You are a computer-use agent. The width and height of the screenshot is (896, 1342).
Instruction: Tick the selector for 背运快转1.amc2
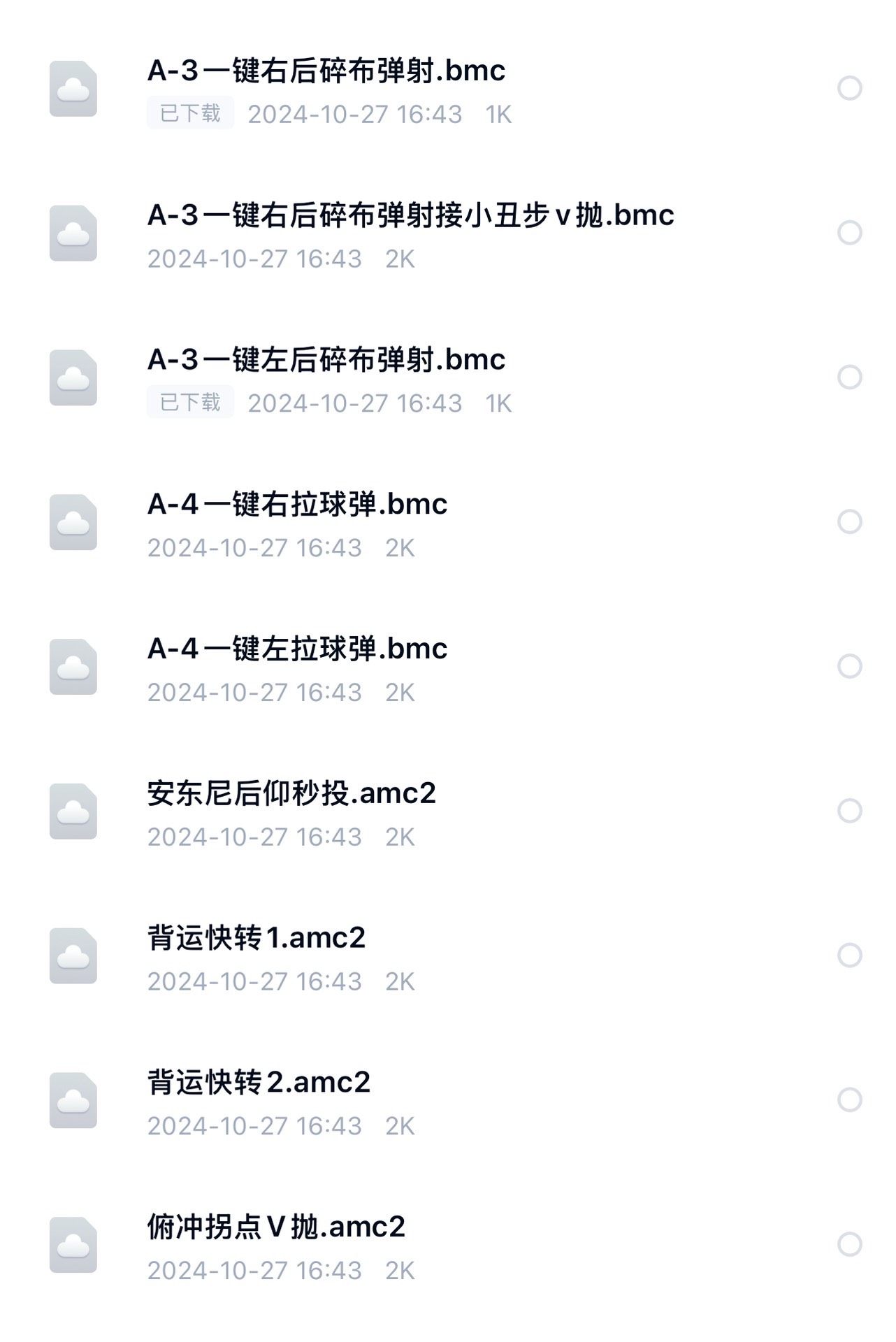[849, 955]
